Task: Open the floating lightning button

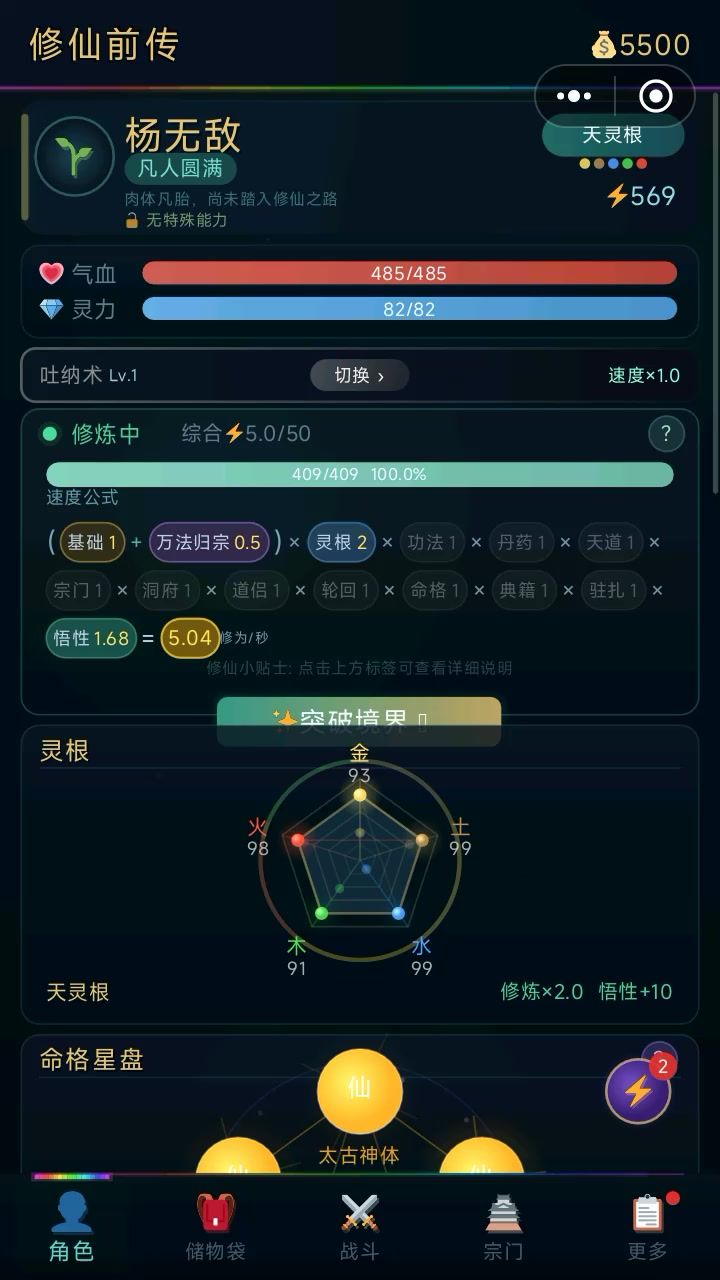Action: coord(638,1090)
